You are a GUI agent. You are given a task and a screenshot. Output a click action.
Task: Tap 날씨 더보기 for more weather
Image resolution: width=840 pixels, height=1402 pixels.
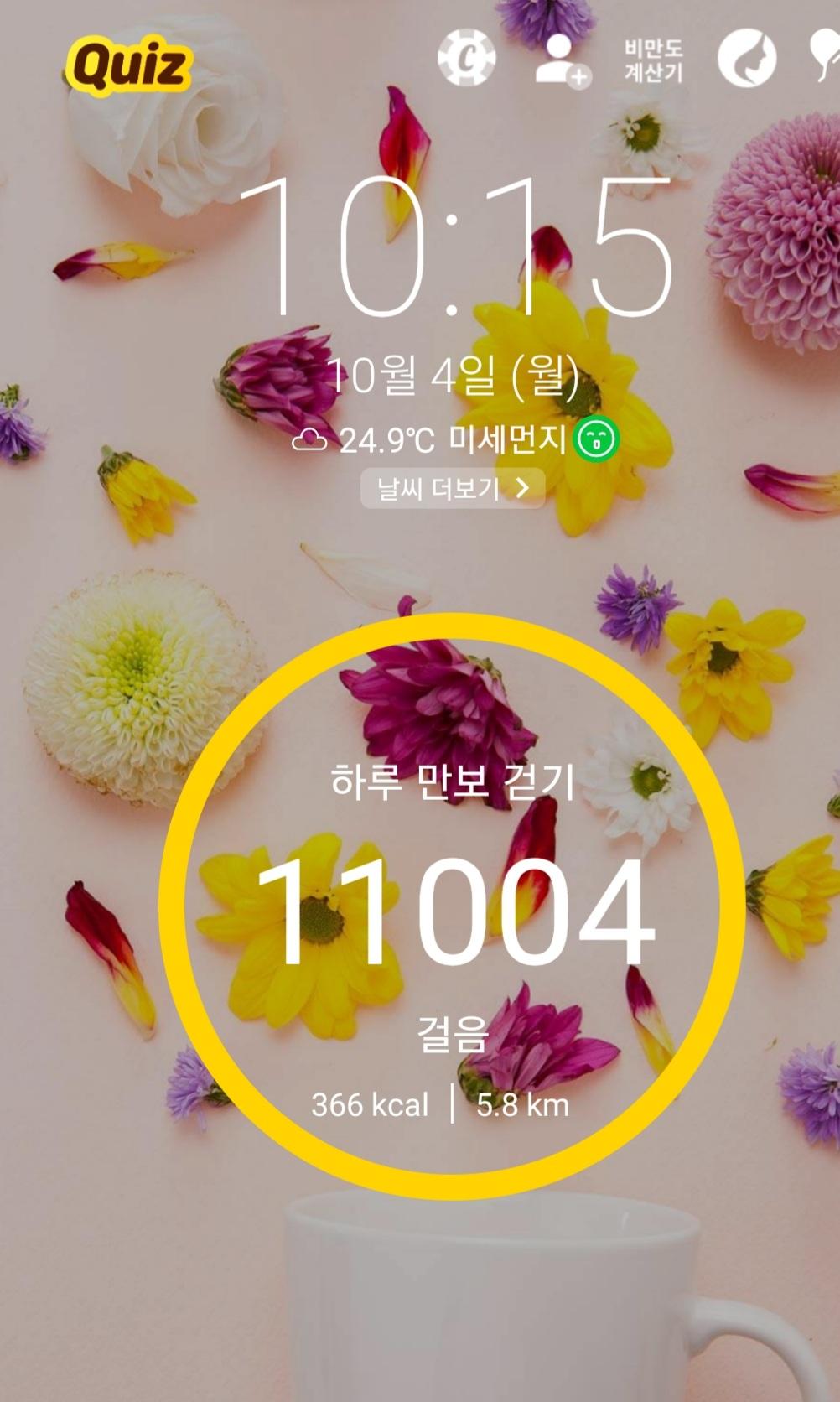453,488
